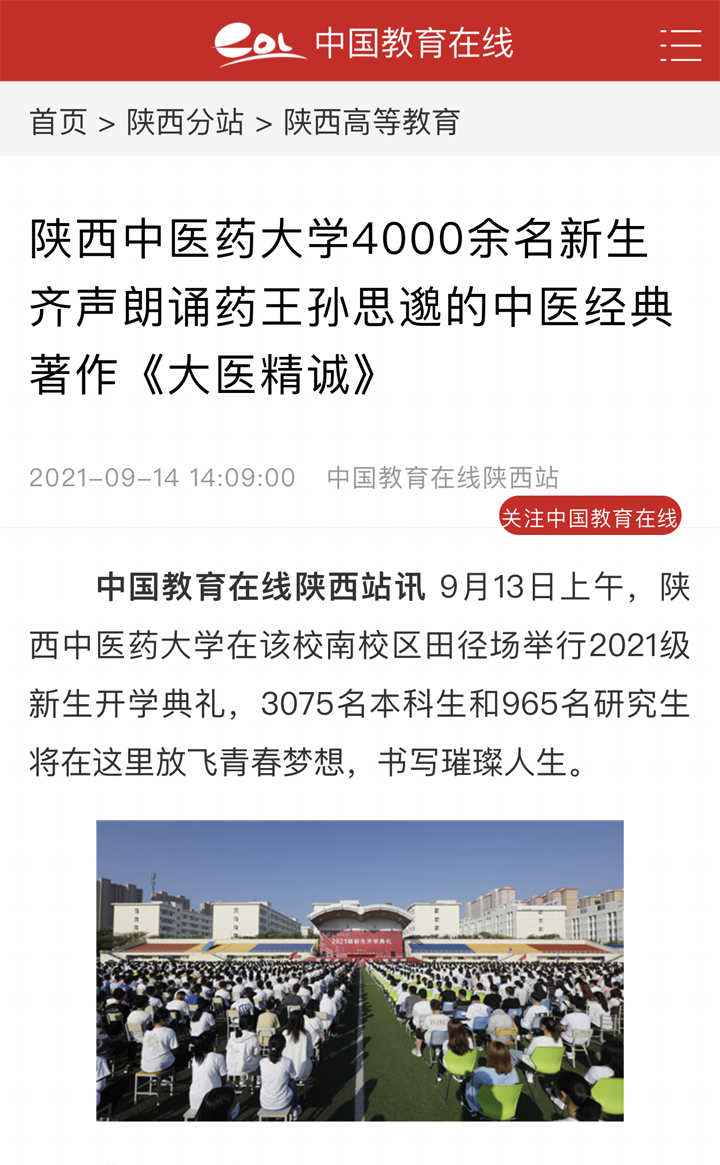Tap the 中国教育在线 header logo

[364, 43]
